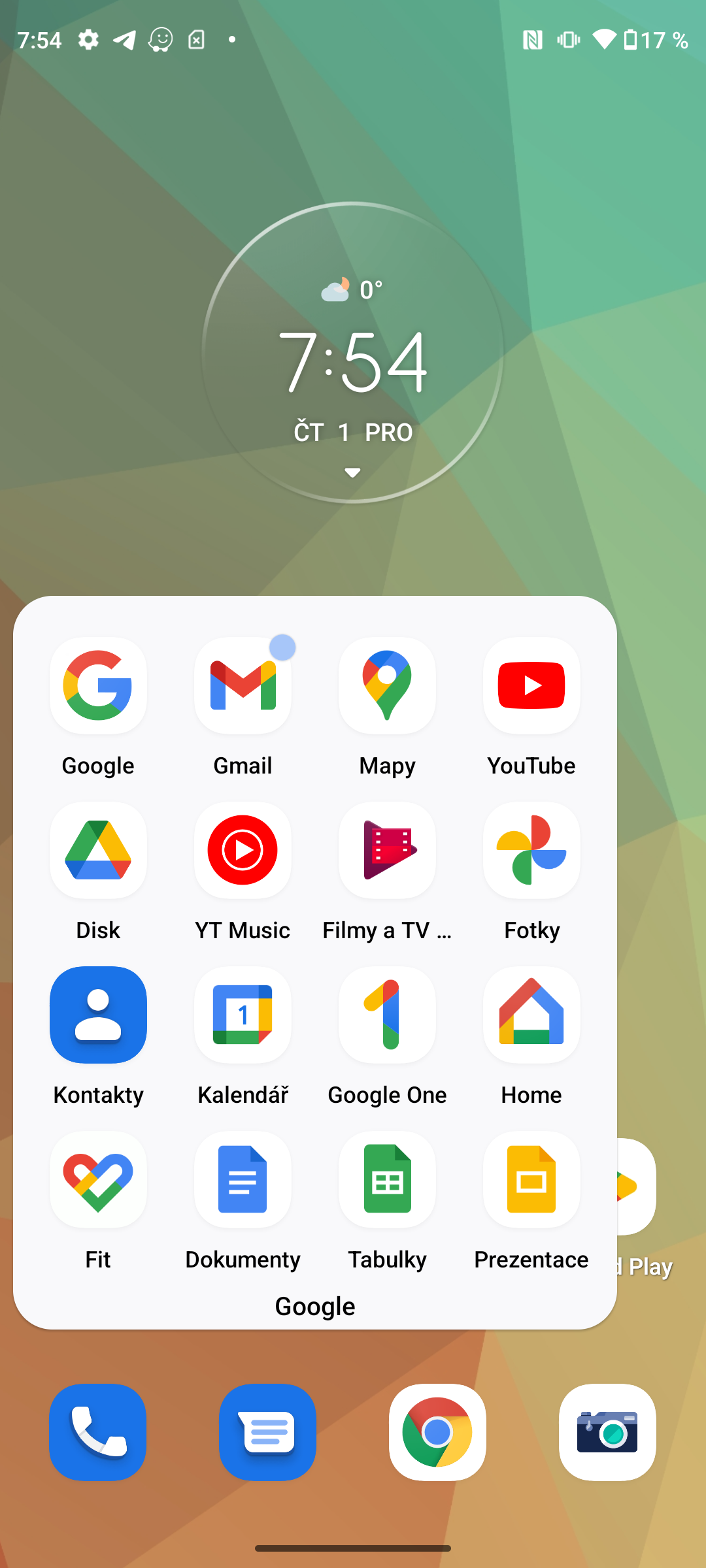The image size is (706, 1568).
Task: Open YouTube from the folder
Action: pyautogui.click(x=531, y=685)
